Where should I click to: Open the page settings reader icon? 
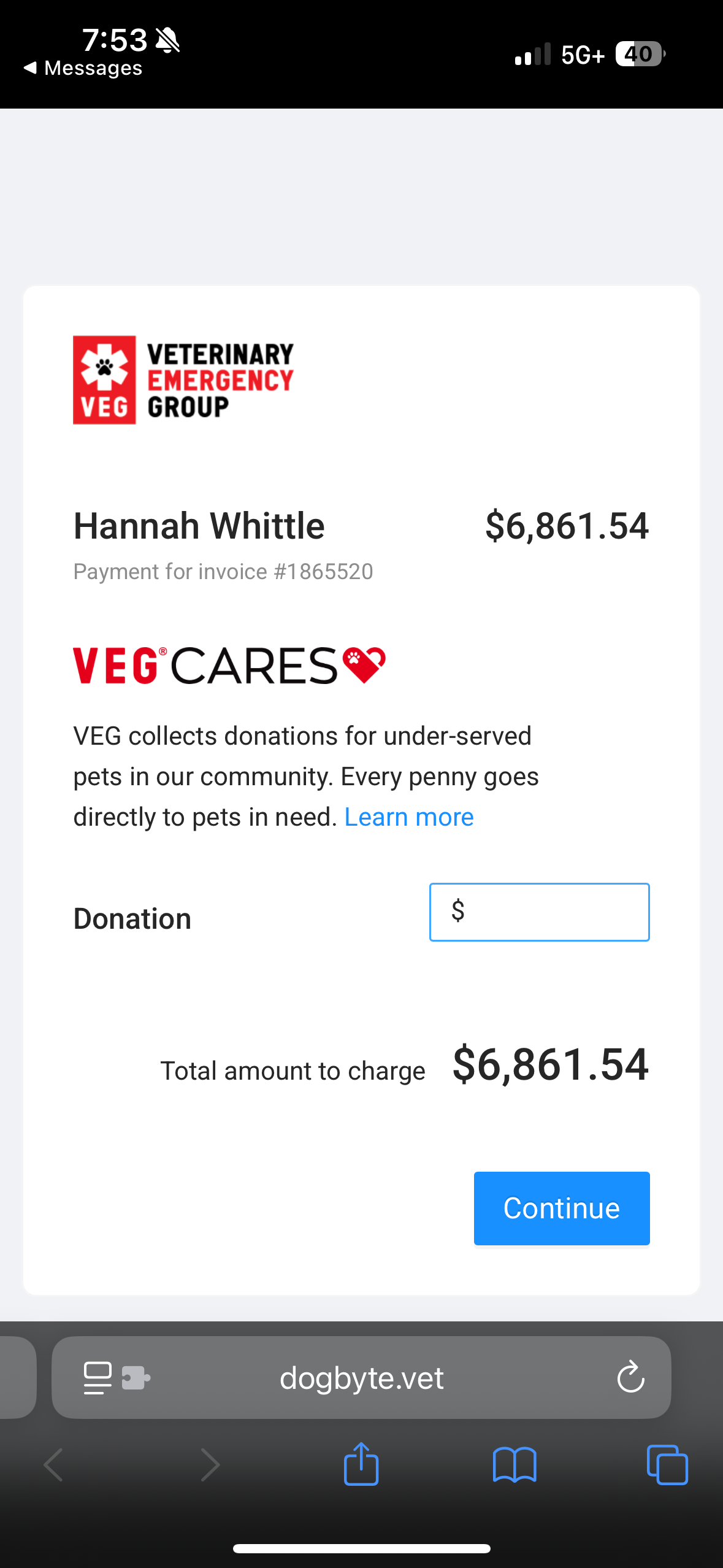(x=98, y=1378)
